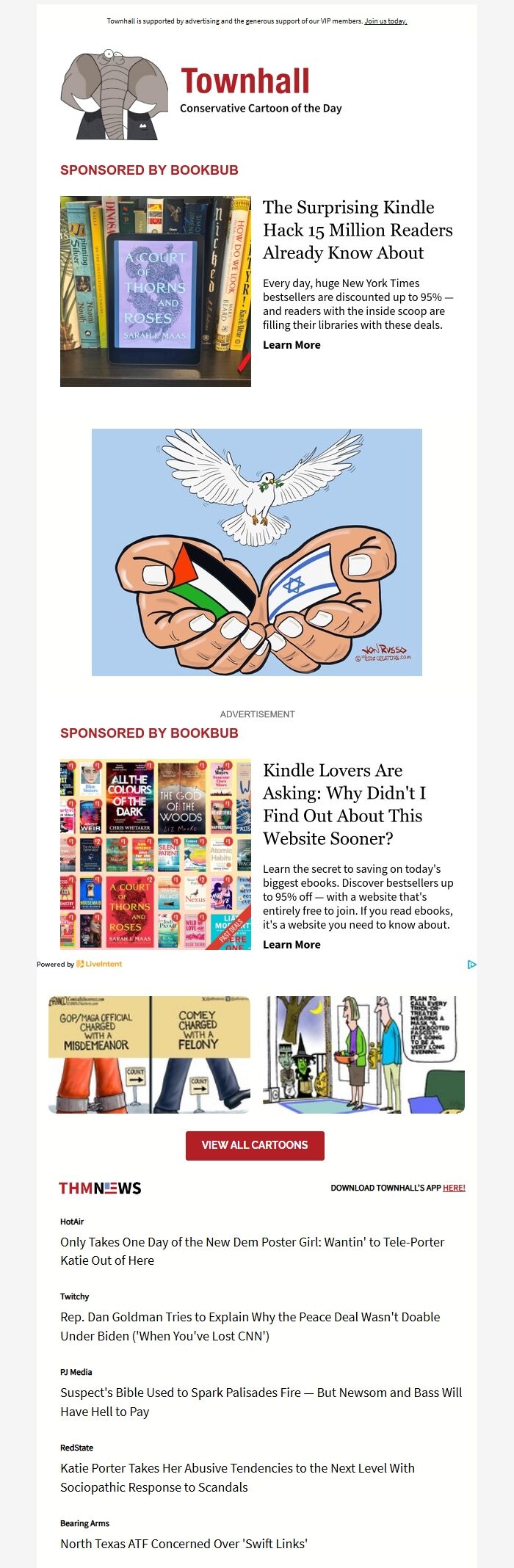Open the trick-or-treater Halloween cartoon

tap(363, 1054)
